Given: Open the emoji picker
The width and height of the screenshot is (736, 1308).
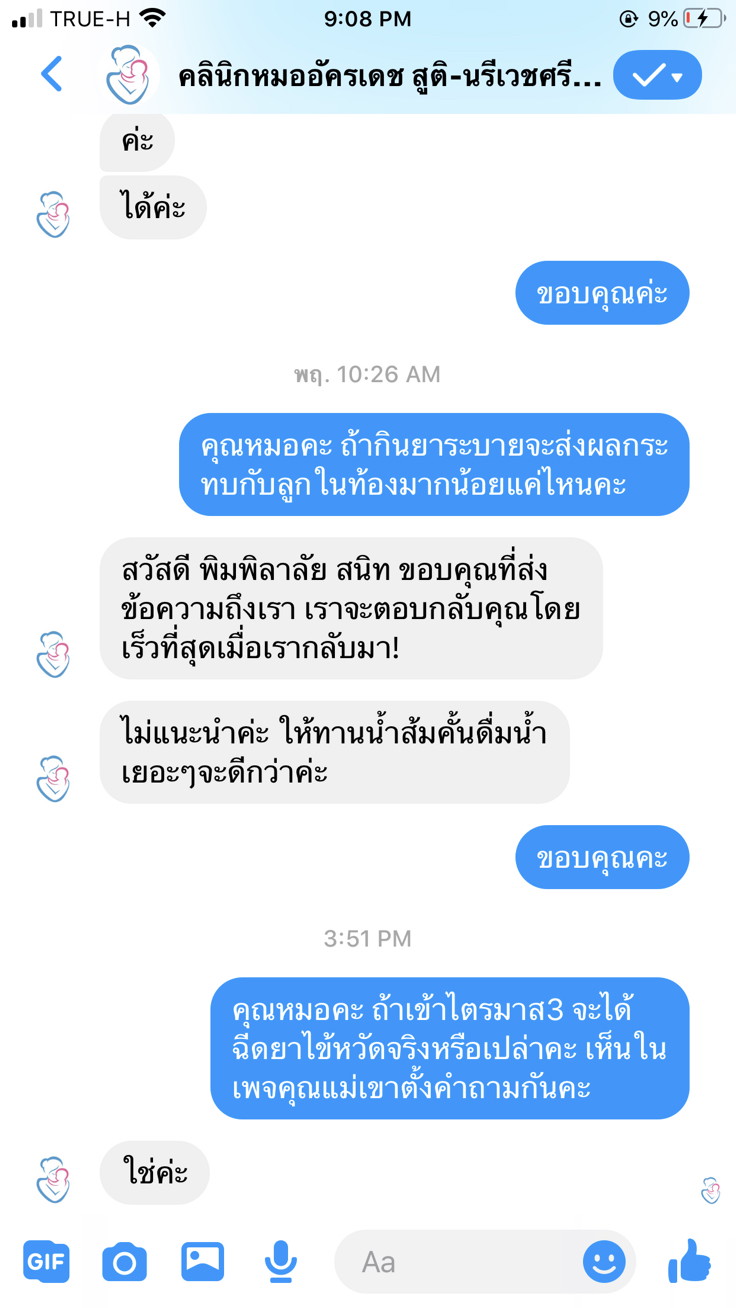Looking at the screenshot, I should tap(604, 1262).
